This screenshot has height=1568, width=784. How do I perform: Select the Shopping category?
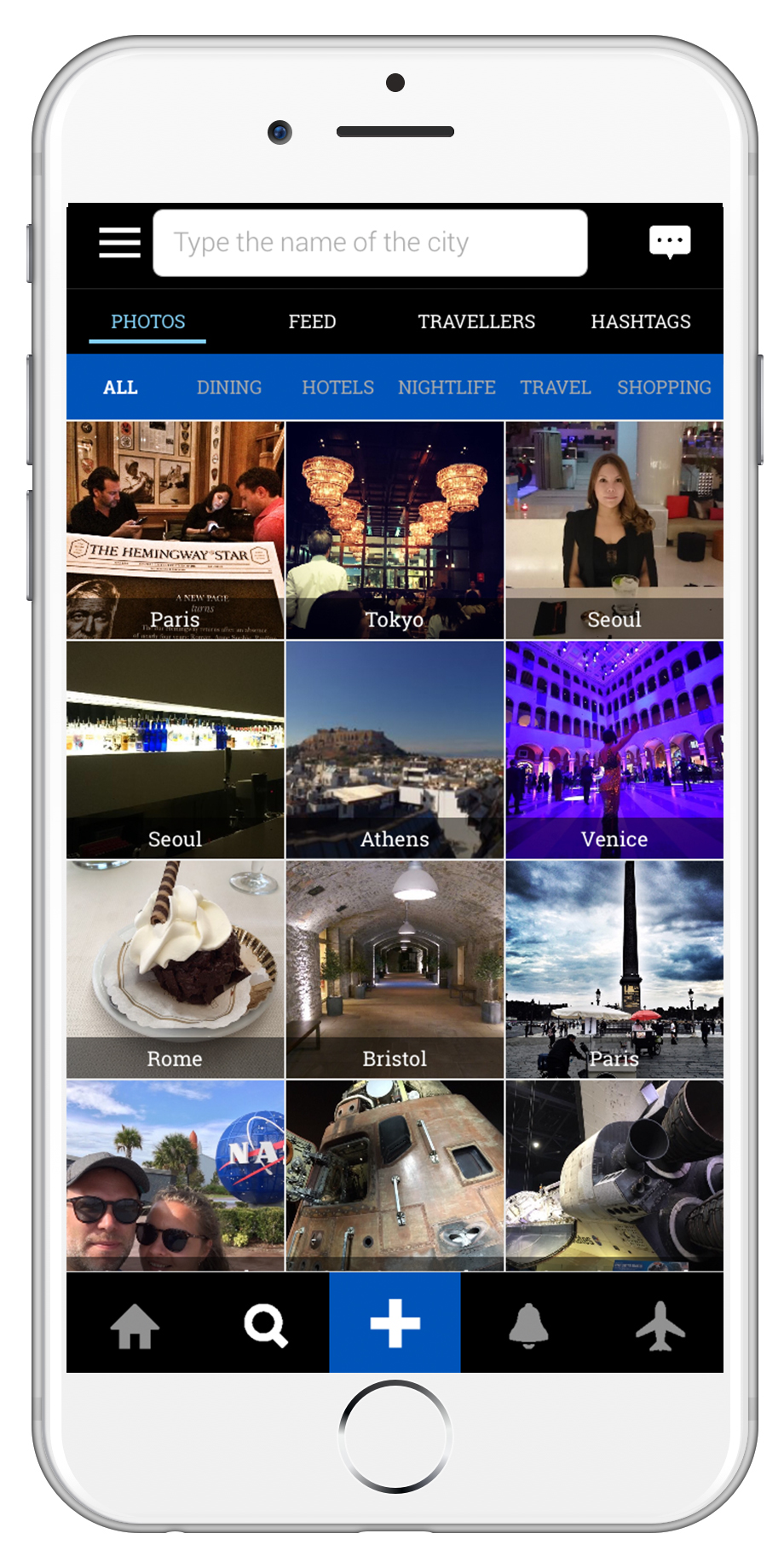(x=664, y=388)
